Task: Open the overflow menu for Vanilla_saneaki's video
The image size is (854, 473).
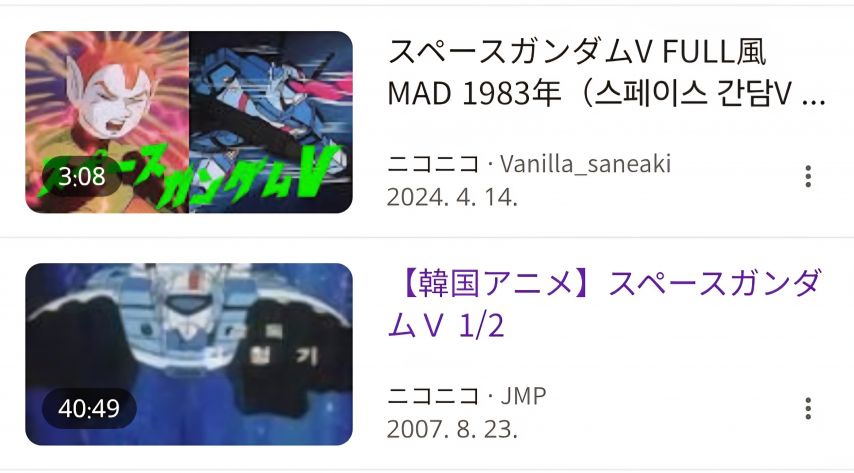Action: tap(808, 177)
